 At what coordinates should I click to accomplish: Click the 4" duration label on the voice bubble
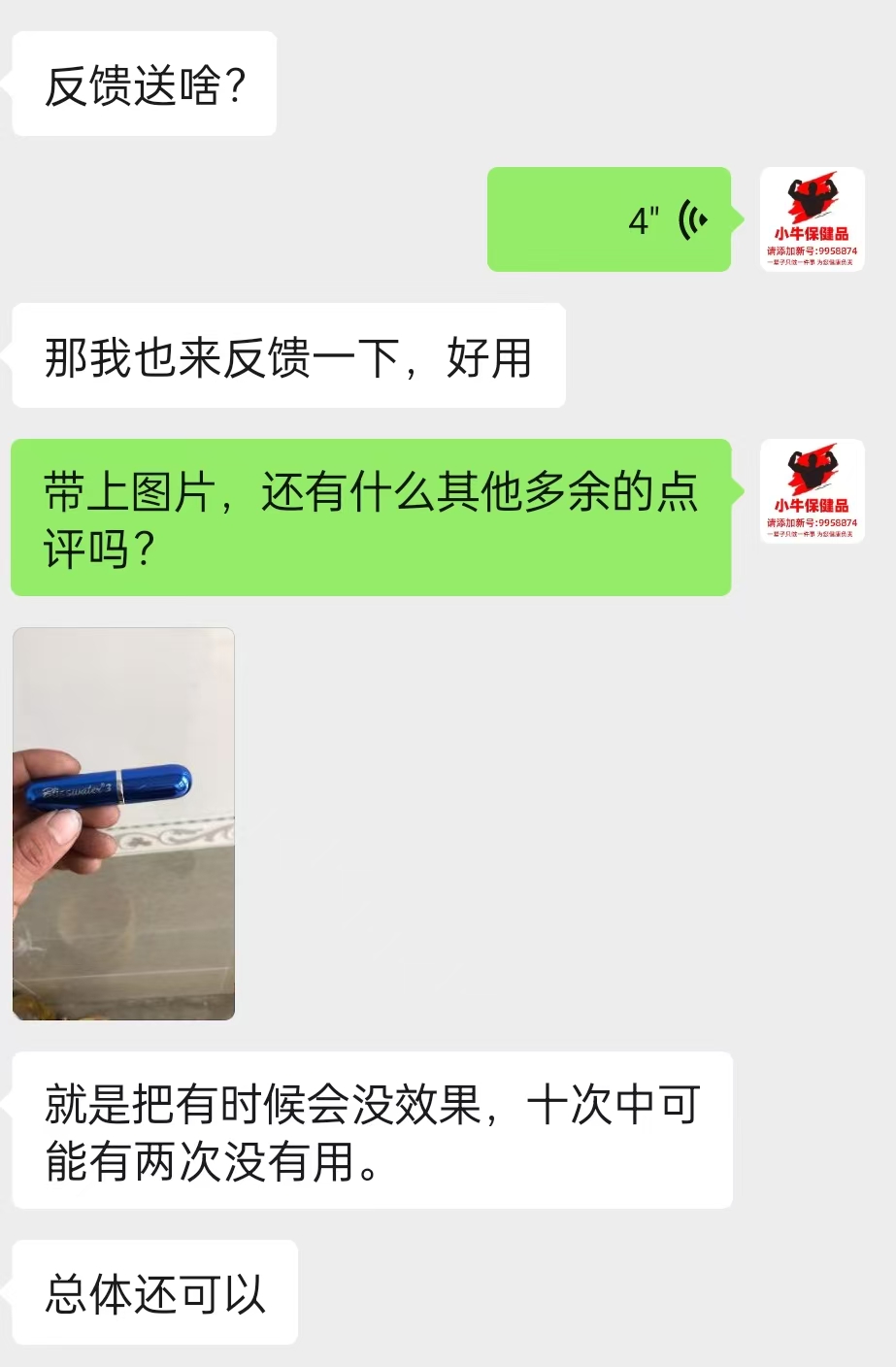click(644, 219)
